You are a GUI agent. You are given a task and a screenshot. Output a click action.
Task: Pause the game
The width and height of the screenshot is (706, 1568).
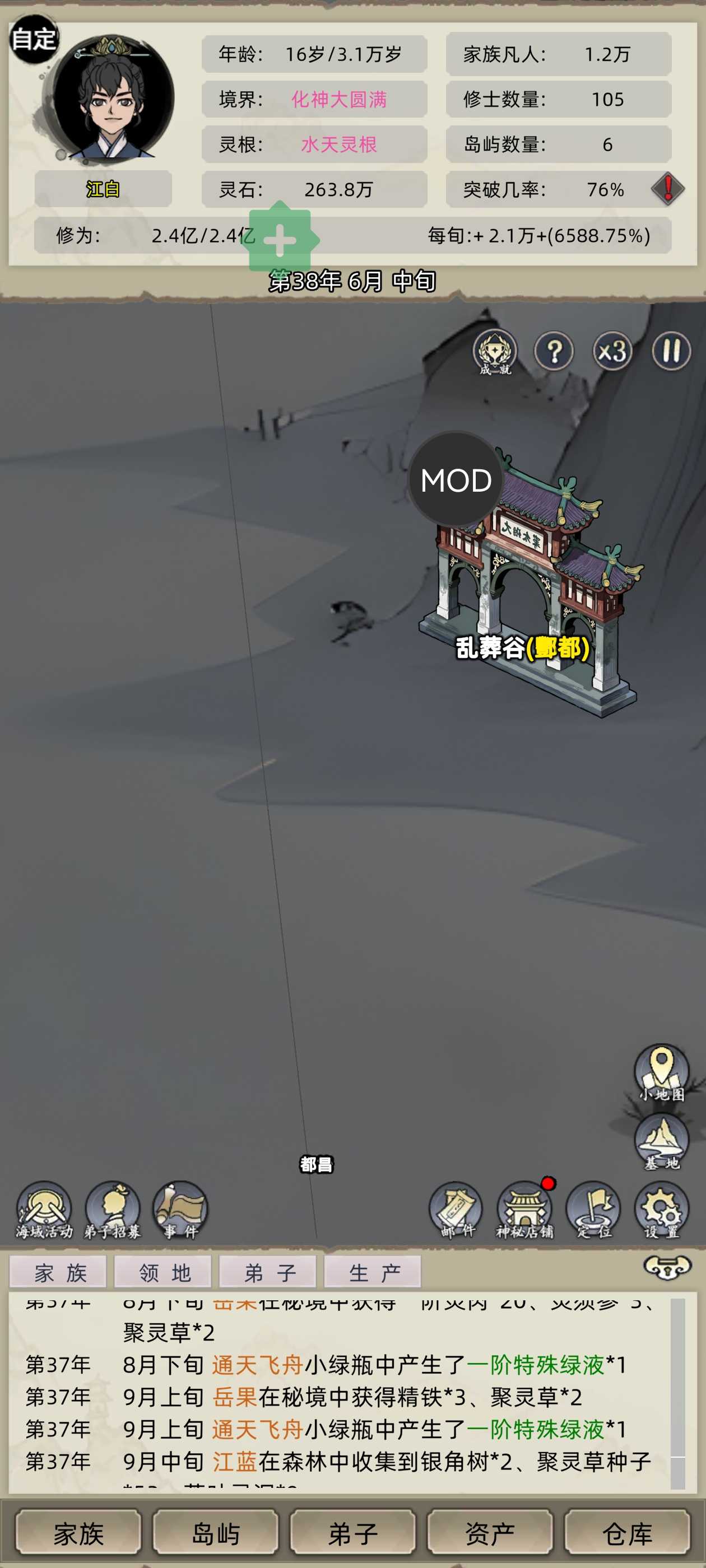671,351
